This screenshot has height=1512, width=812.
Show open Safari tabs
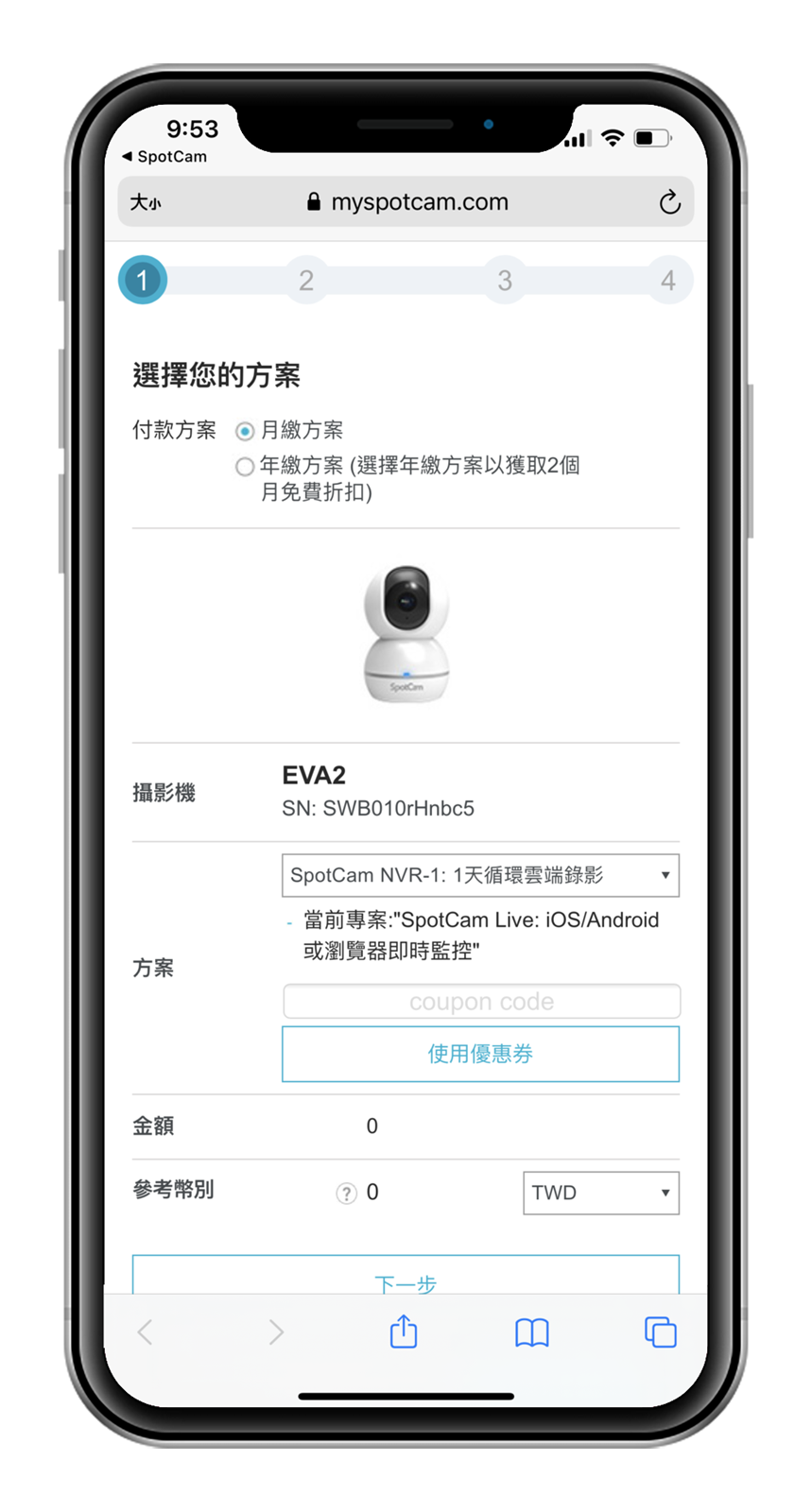pos(660,1332)
